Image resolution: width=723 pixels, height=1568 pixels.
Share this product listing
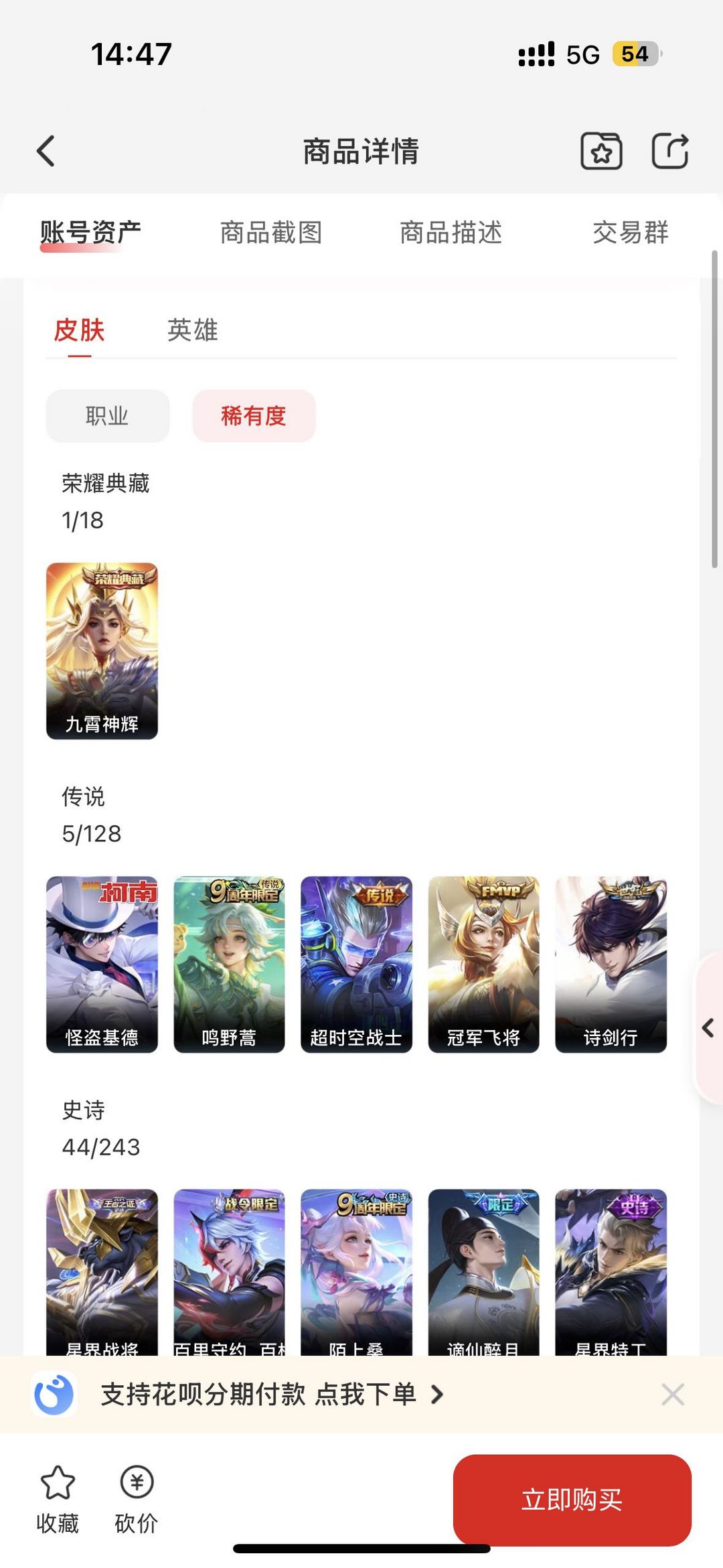point(670,151)
